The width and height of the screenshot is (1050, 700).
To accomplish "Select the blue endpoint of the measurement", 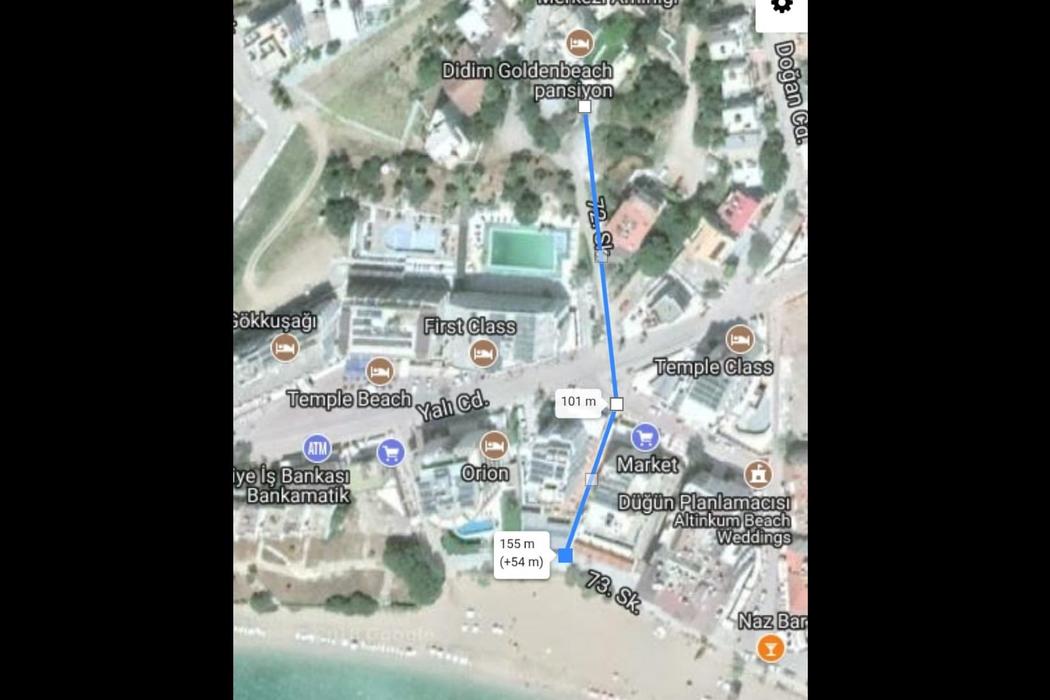I will click(565, 555).
